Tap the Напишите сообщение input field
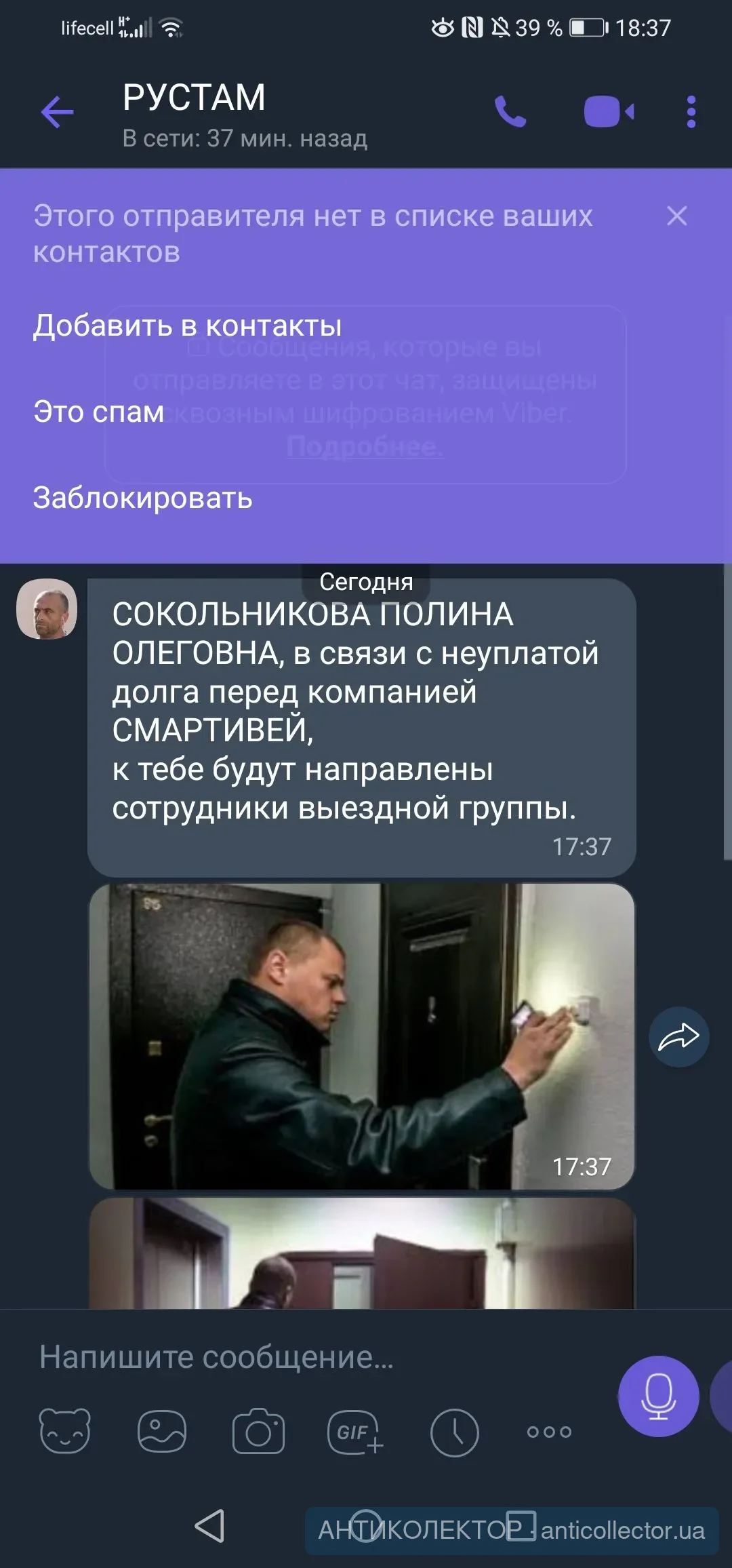This screenshot has width=732, height=1568. (x=305, y=1357)
